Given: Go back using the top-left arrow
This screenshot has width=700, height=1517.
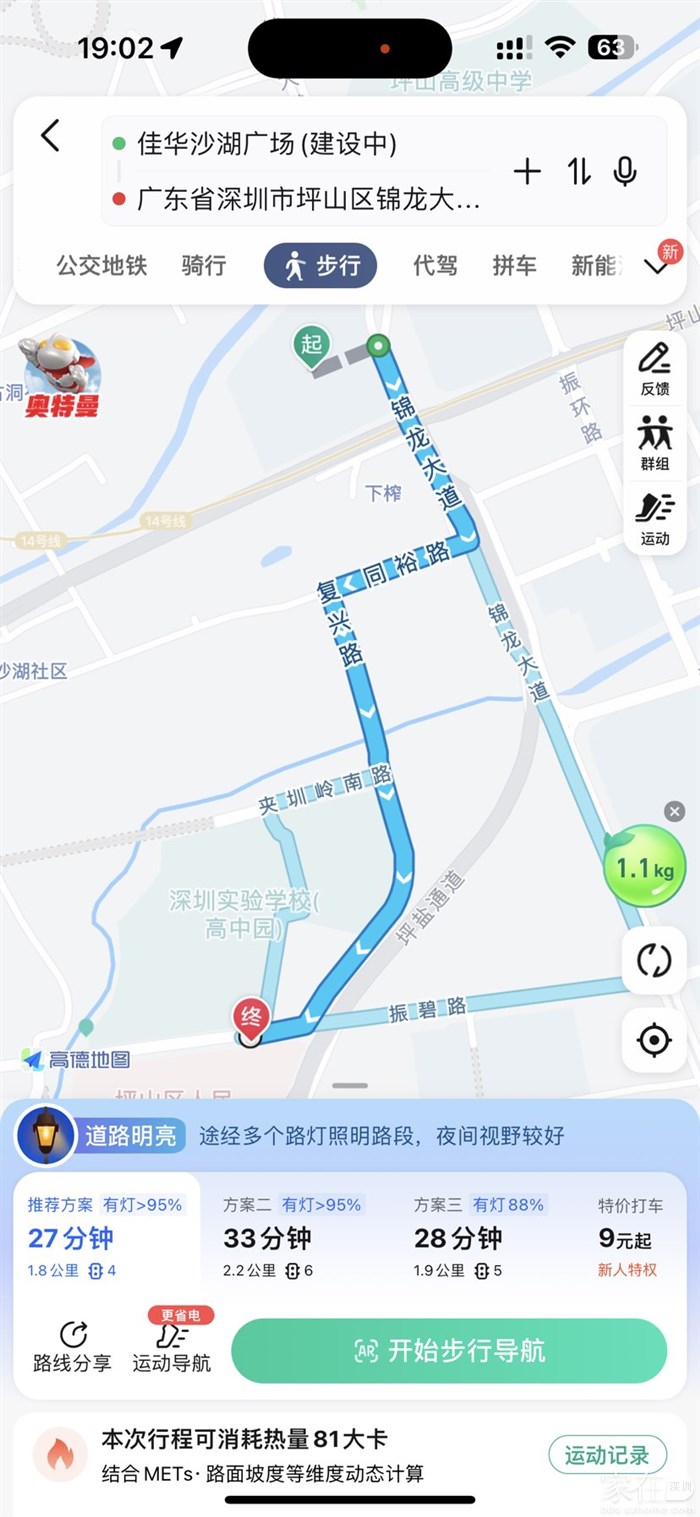Looking at the screenshot, I should tap(51, 136).
